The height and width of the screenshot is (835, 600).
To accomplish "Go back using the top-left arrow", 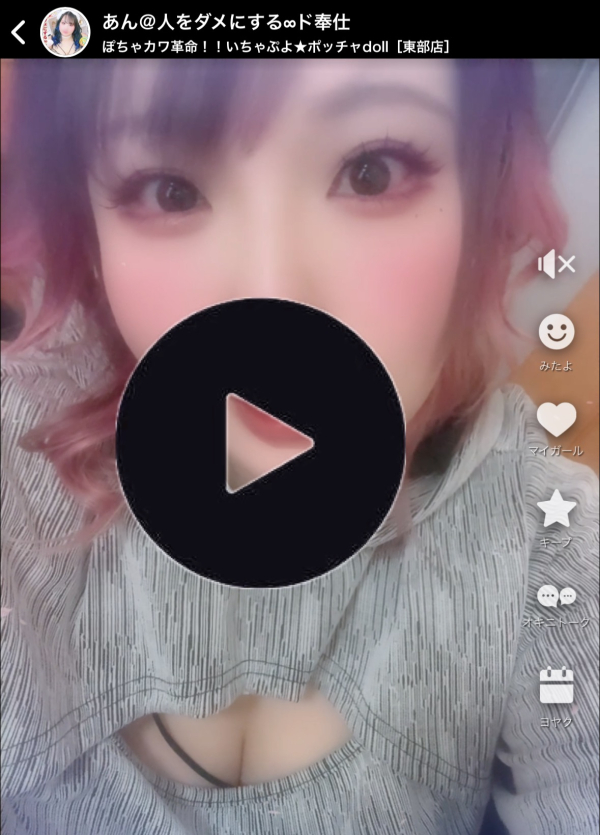I will 17,31.
